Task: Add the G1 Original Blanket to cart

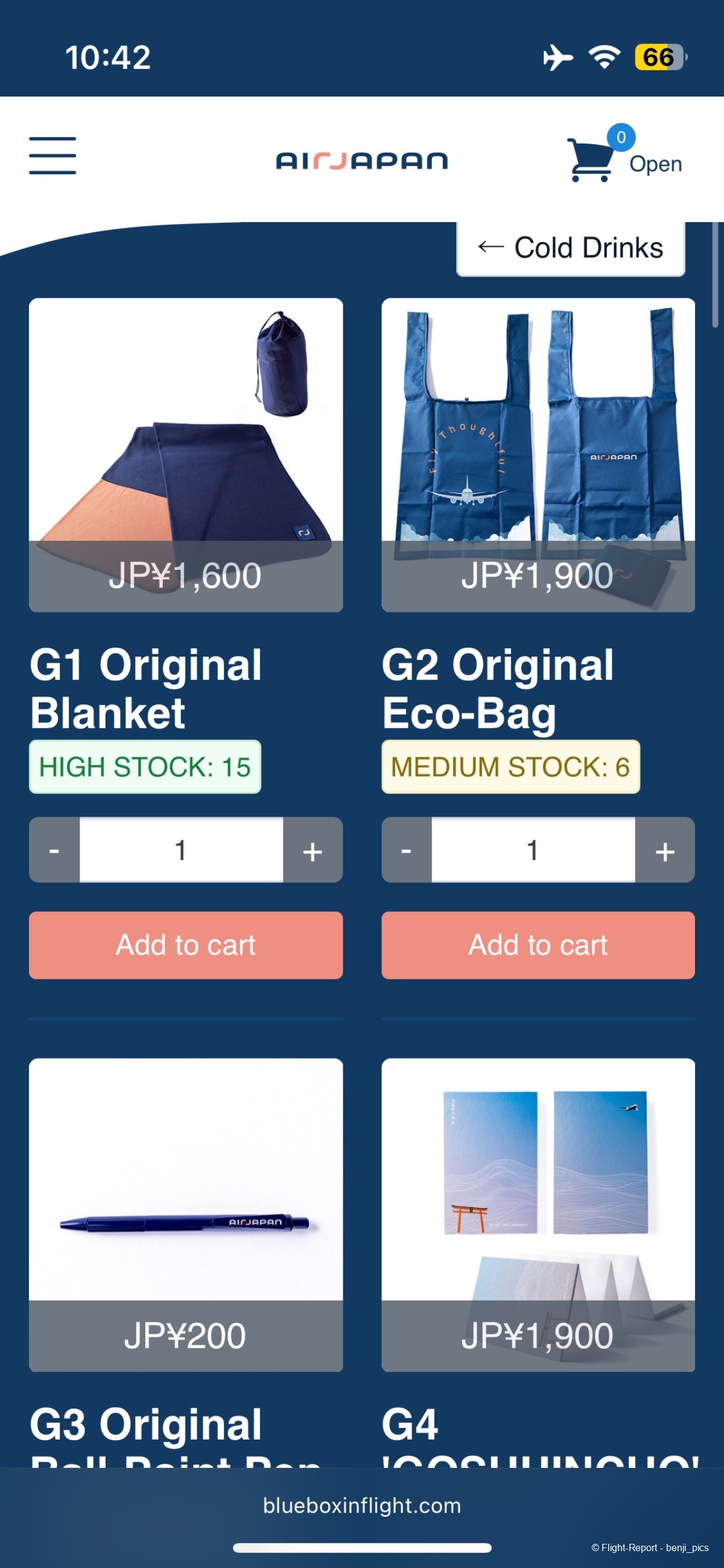Action: 186,945
